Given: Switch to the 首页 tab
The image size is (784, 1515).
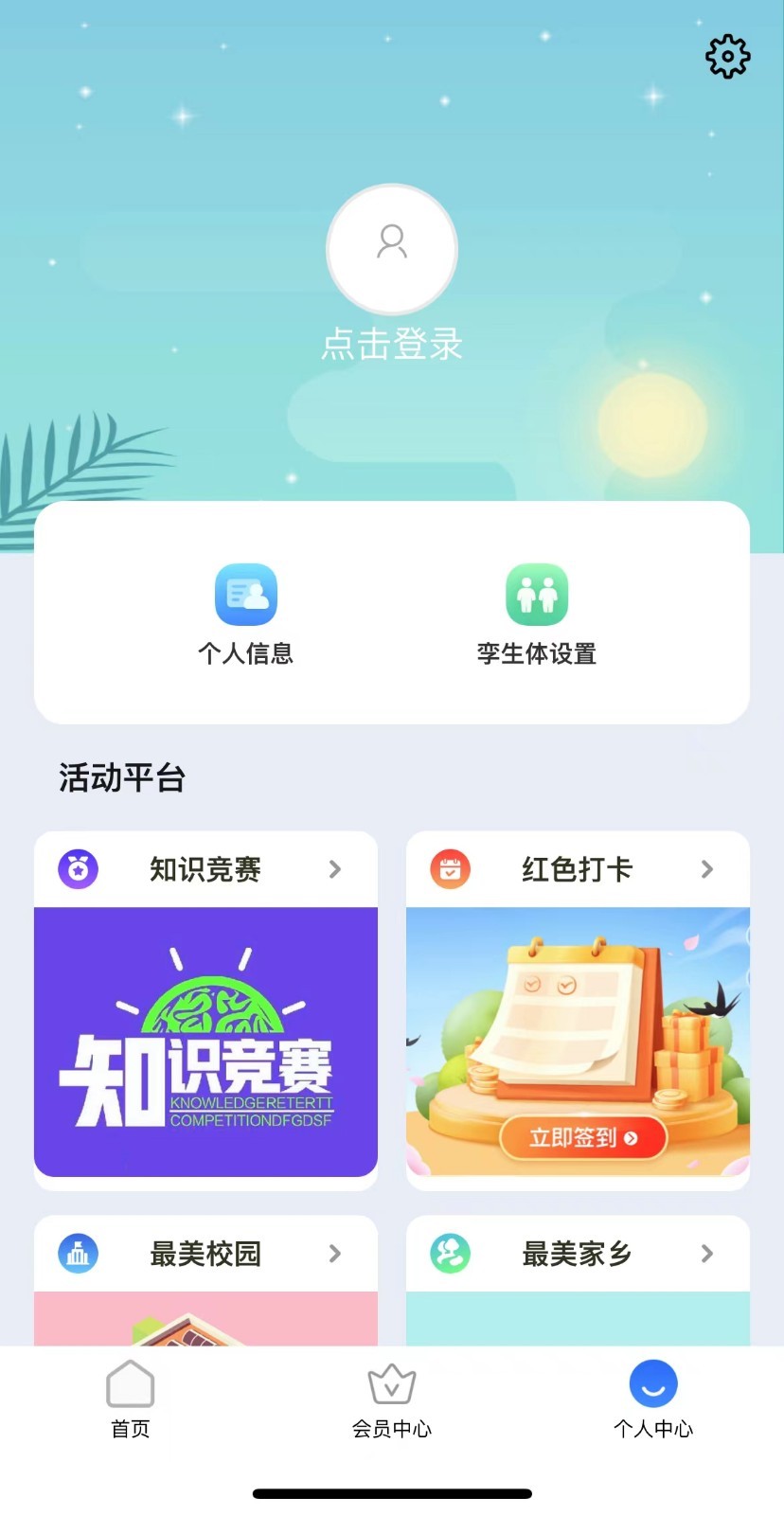Looking at the screenshot, I should click(130, 1404).
